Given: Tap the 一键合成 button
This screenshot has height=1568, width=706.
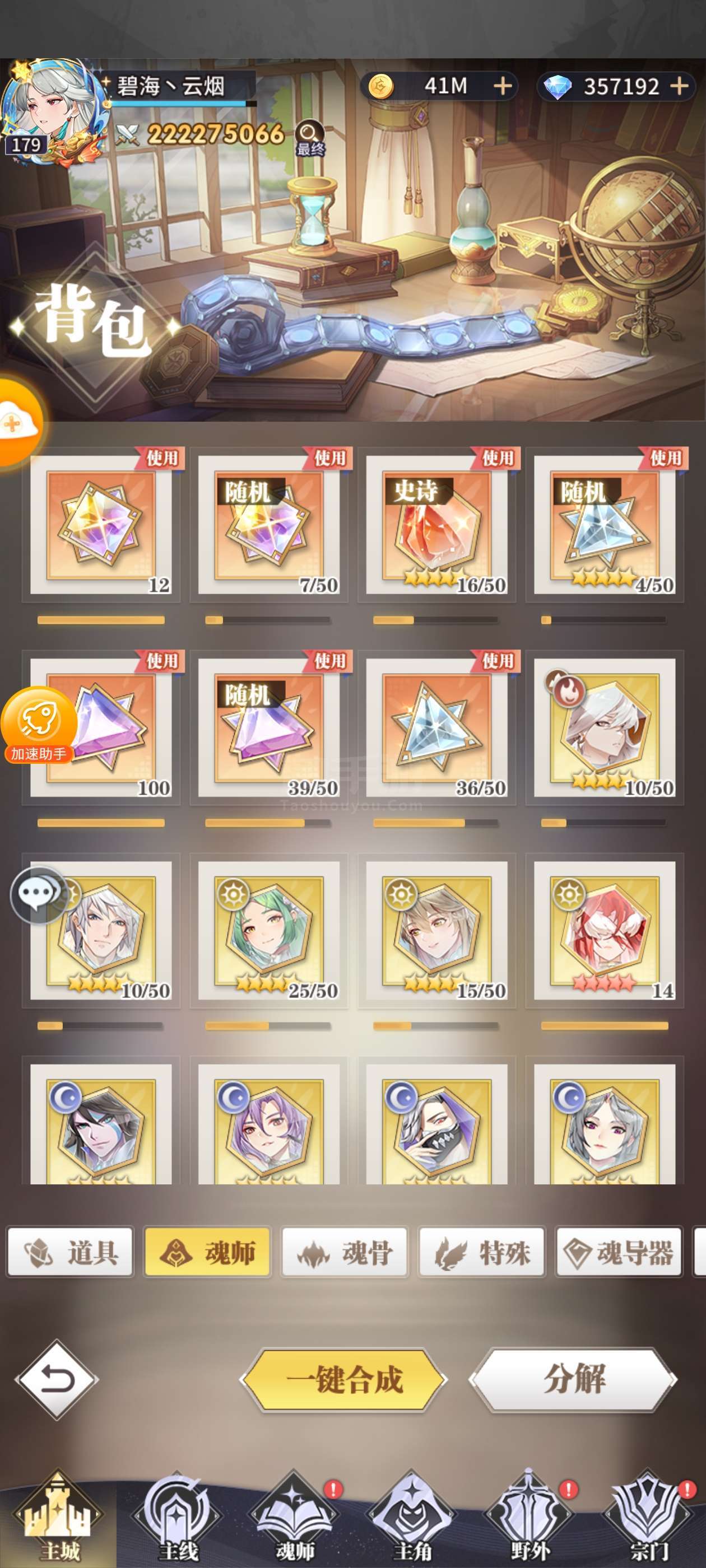Looking at the screenshot, I should (x=344, y=1380).
